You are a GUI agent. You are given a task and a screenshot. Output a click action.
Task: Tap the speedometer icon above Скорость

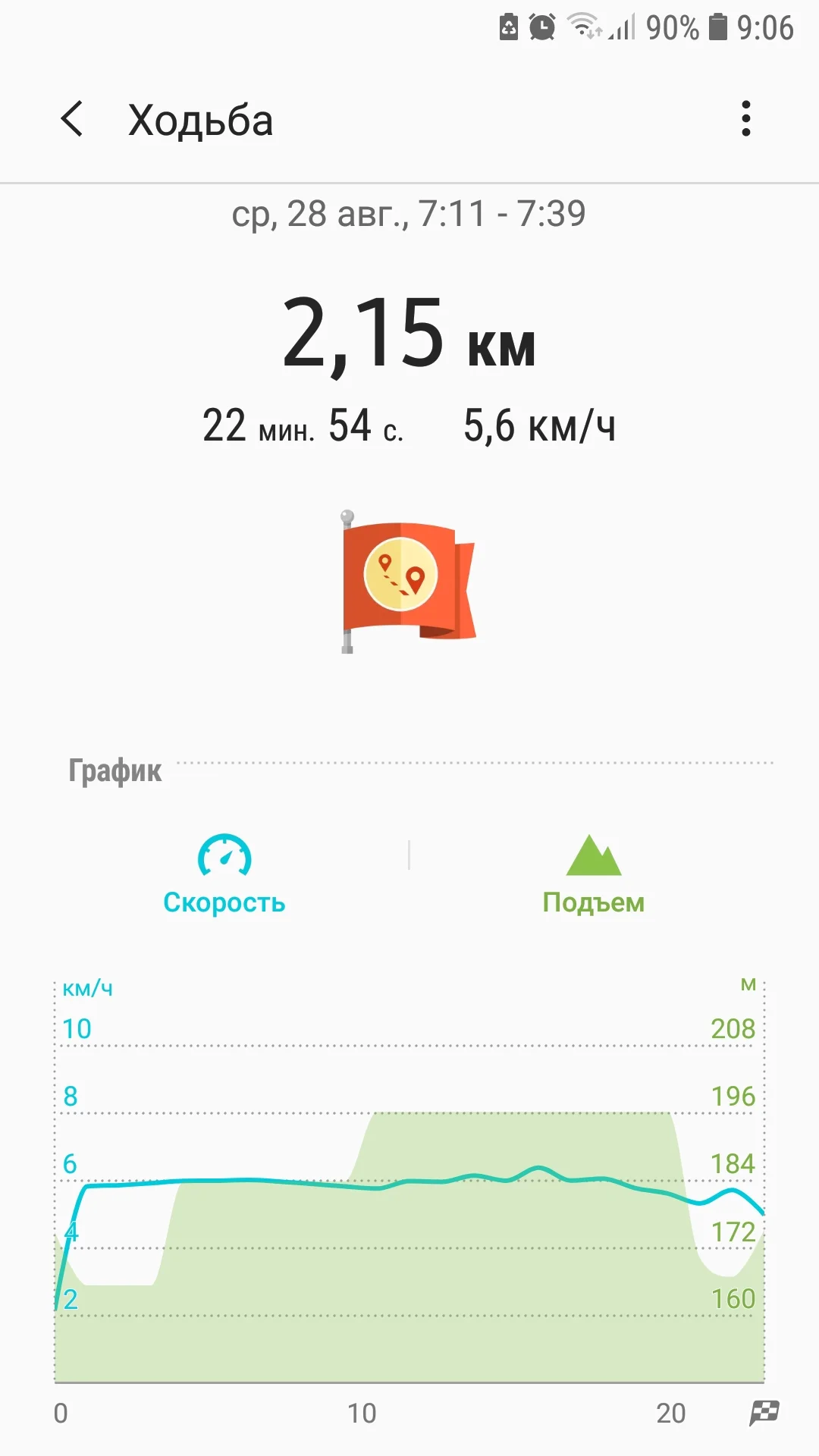(x=224, y=855)
